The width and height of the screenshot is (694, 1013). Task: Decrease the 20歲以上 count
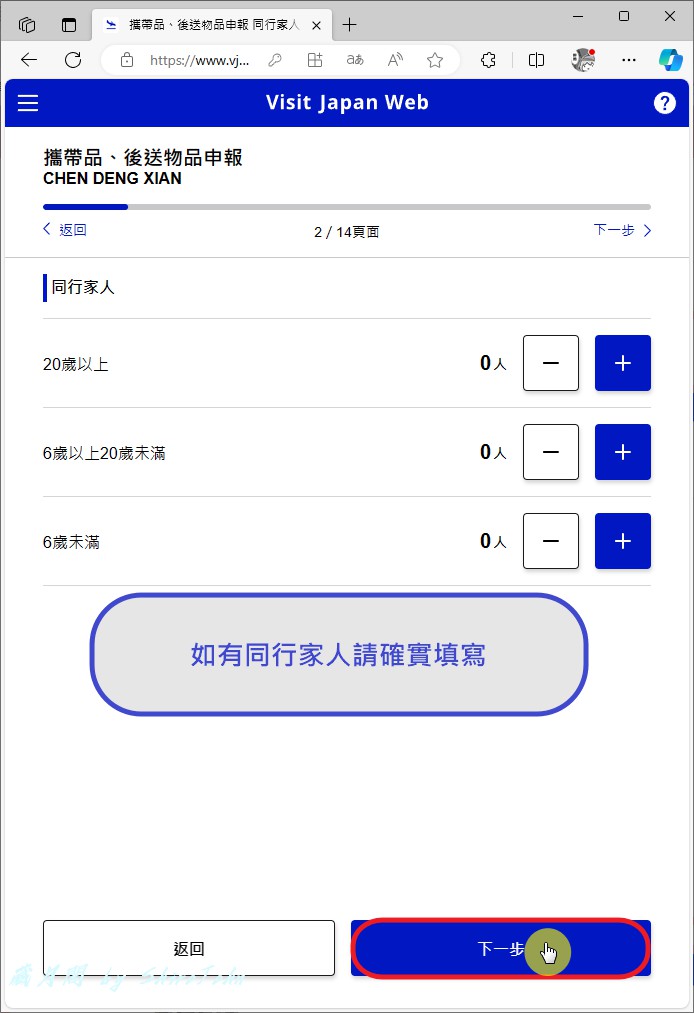point(551,363)
